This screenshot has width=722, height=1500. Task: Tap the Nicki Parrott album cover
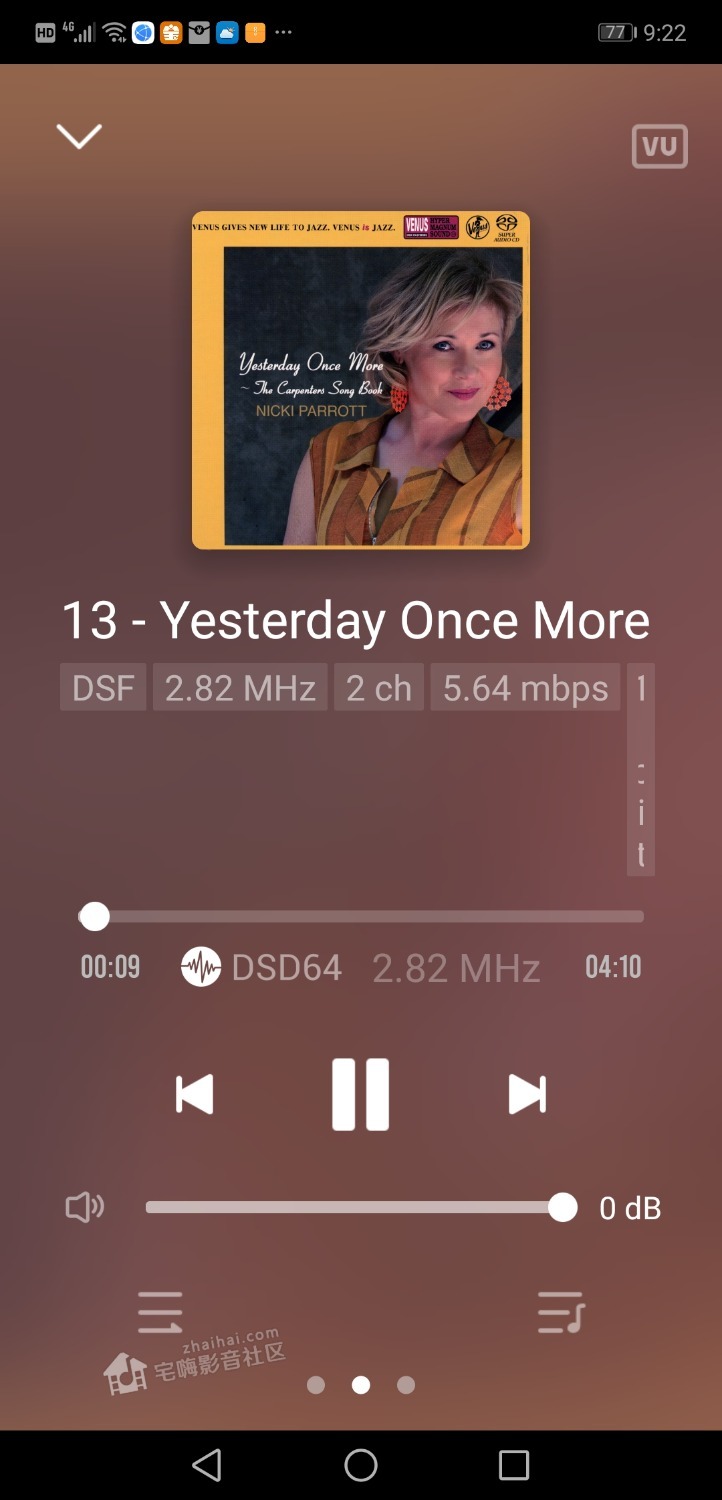tap(360, 380)
